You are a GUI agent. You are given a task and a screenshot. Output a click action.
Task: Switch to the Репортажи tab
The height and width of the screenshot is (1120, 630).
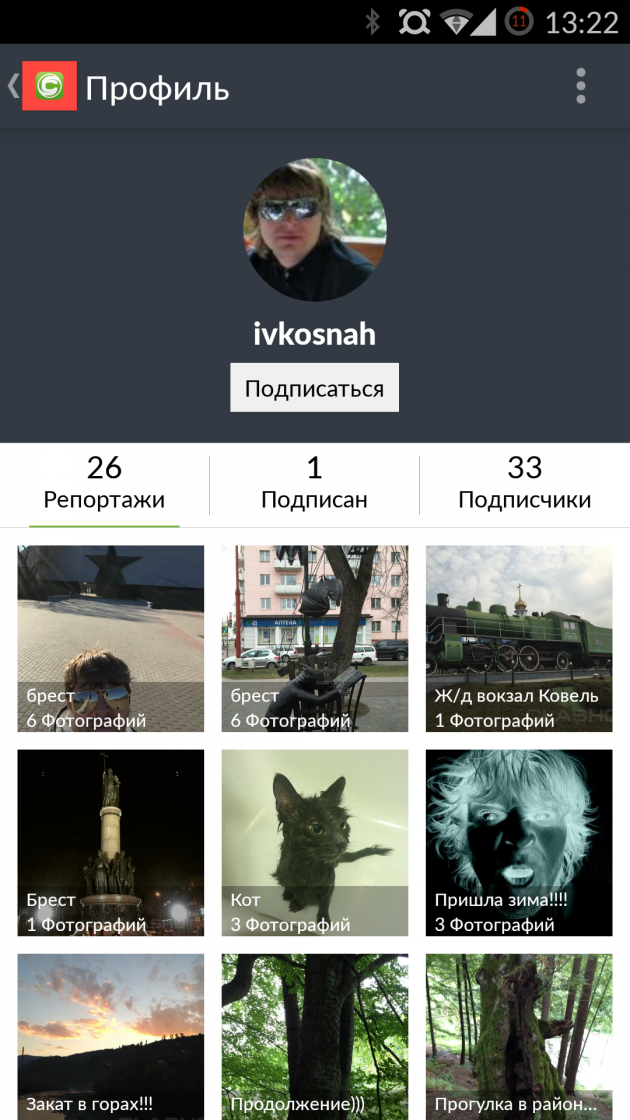(x=104, y=483)
